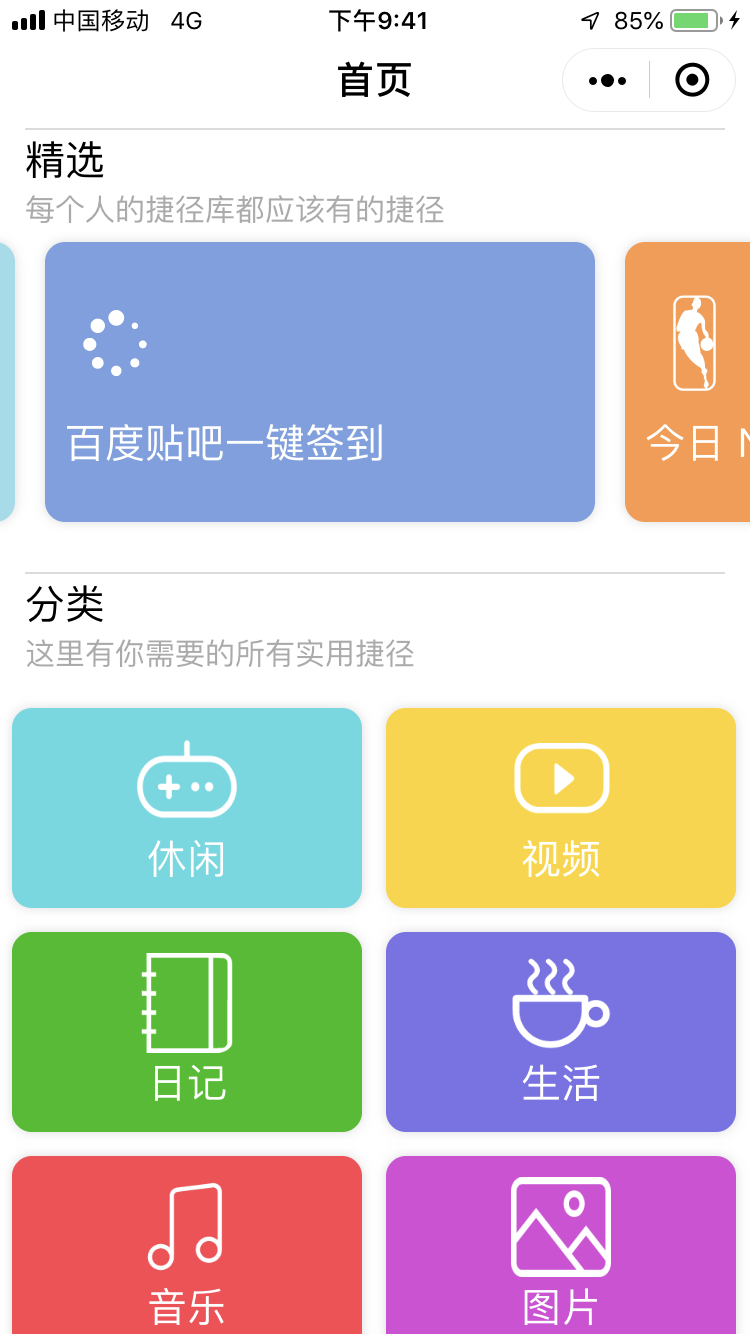Screen dimensions: 750x1334
Task: Close the mini program with circle button
Action: pyautogui.click(x=692, y=80)
